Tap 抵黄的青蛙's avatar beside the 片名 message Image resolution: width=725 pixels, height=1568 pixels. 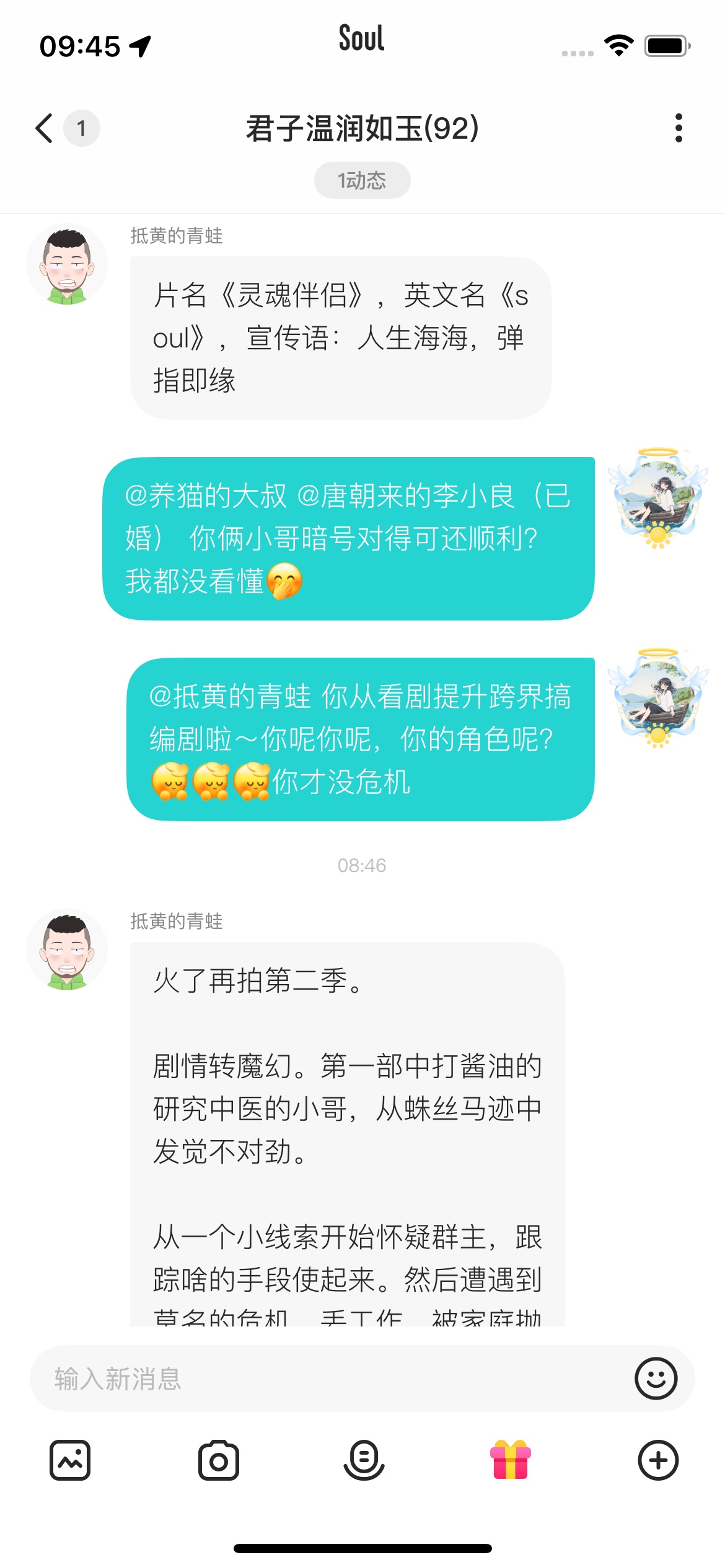click(67, 264)
